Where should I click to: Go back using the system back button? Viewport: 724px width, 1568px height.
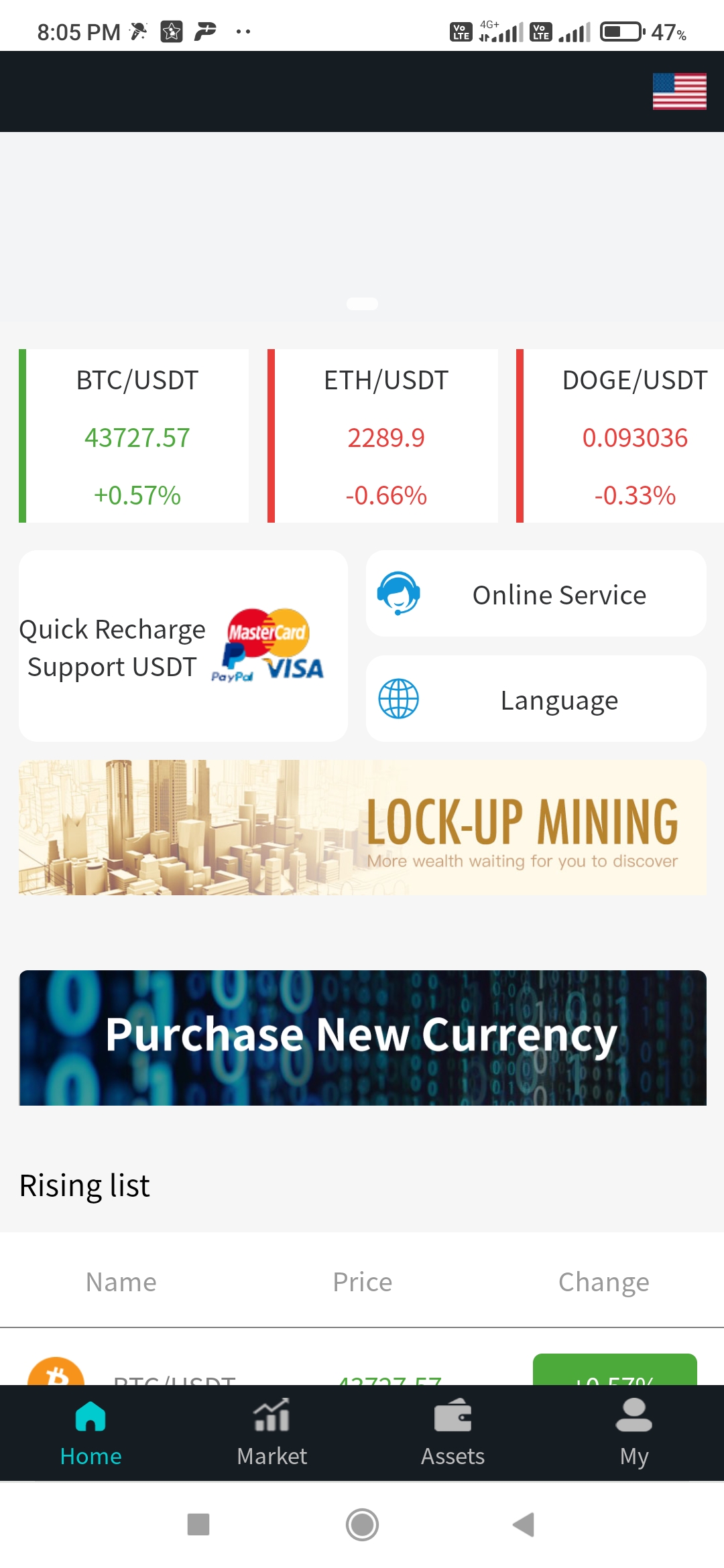tap(524, 1524)
